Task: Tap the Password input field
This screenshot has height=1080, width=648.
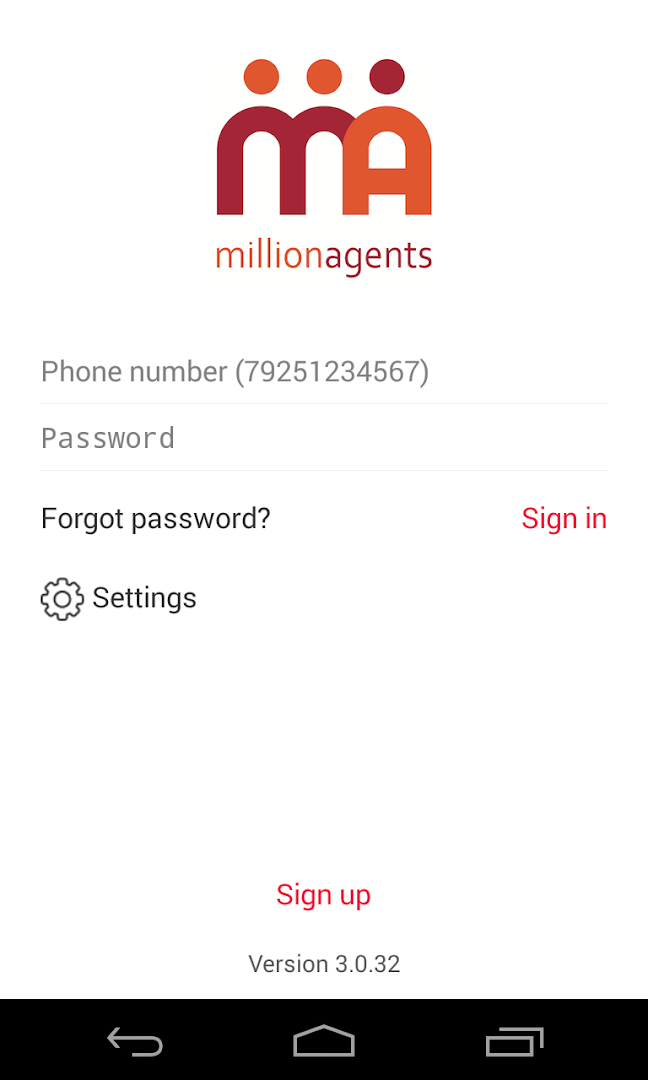Action: click(x=323, y=438)
